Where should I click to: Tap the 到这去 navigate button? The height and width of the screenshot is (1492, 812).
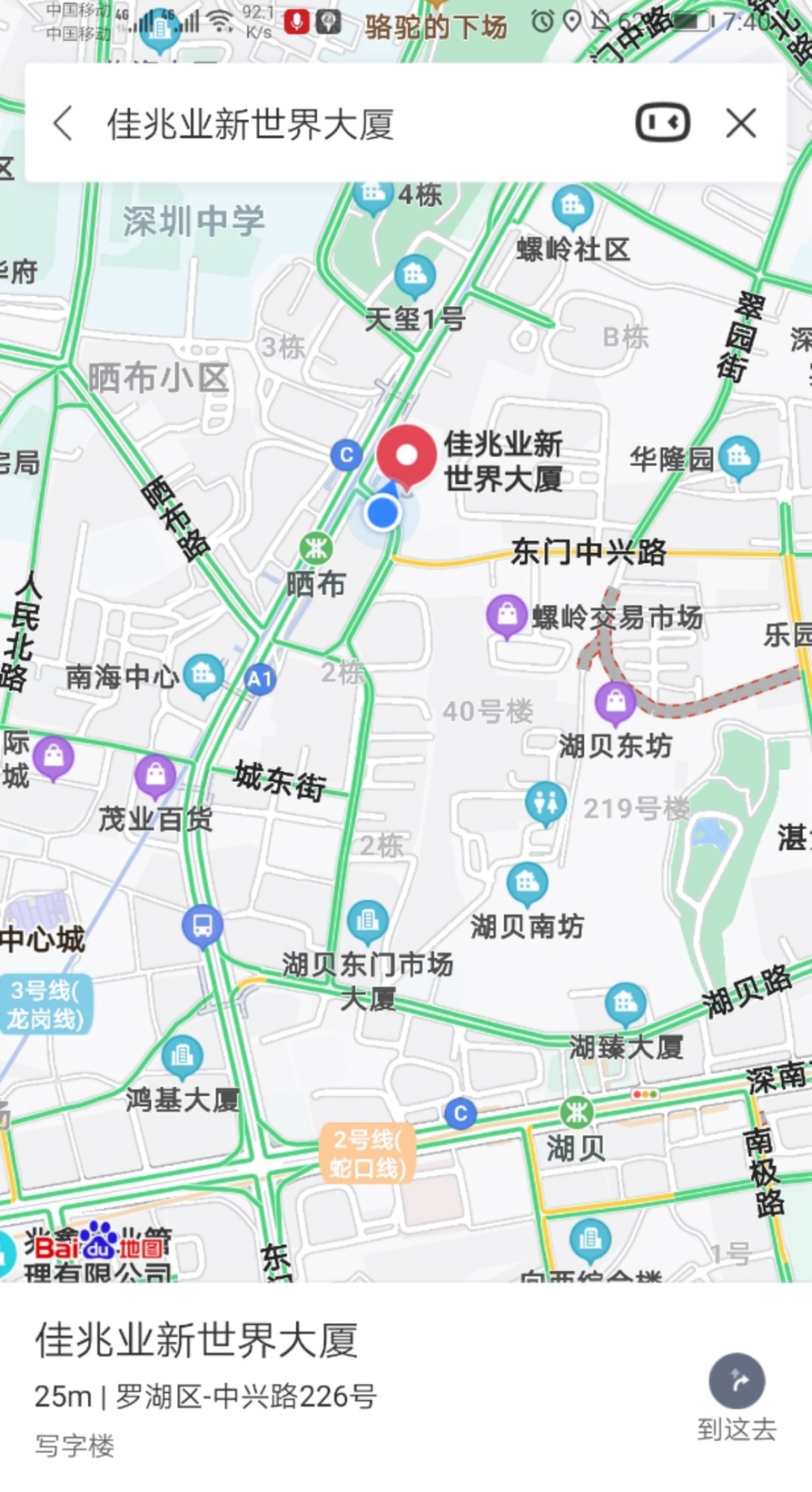tap(736, 1398)
